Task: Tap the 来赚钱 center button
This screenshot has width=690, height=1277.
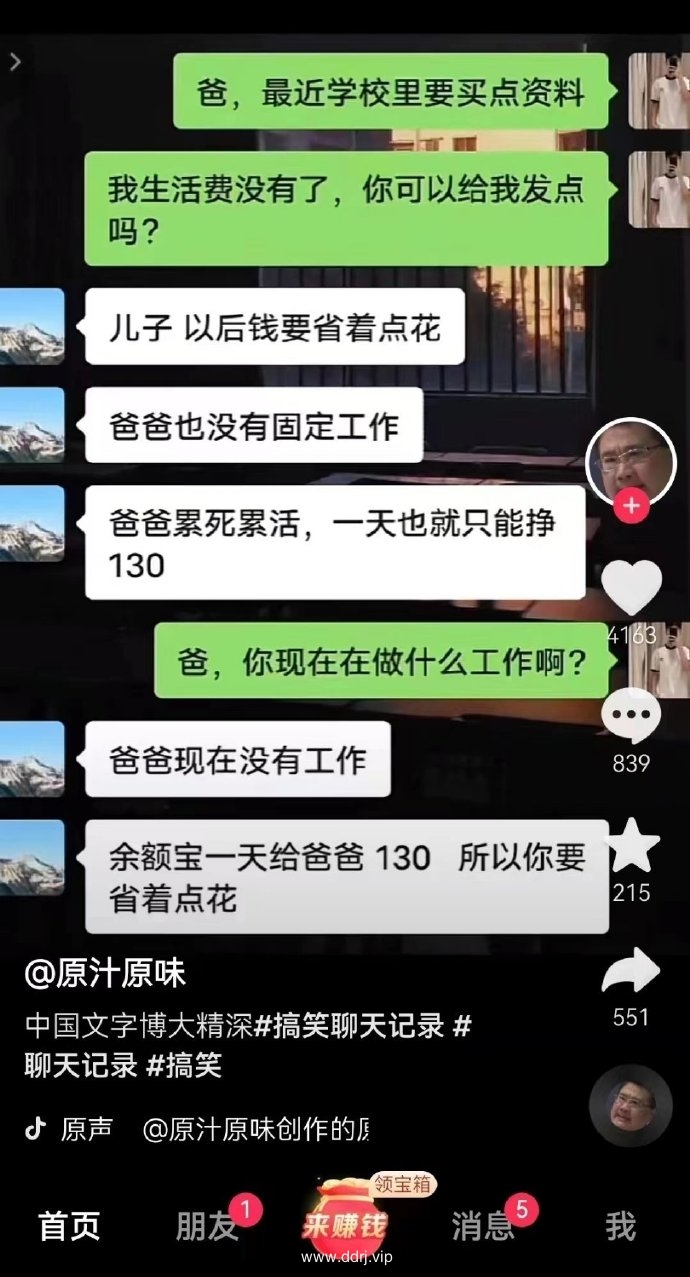Action: coord(344,1222)
